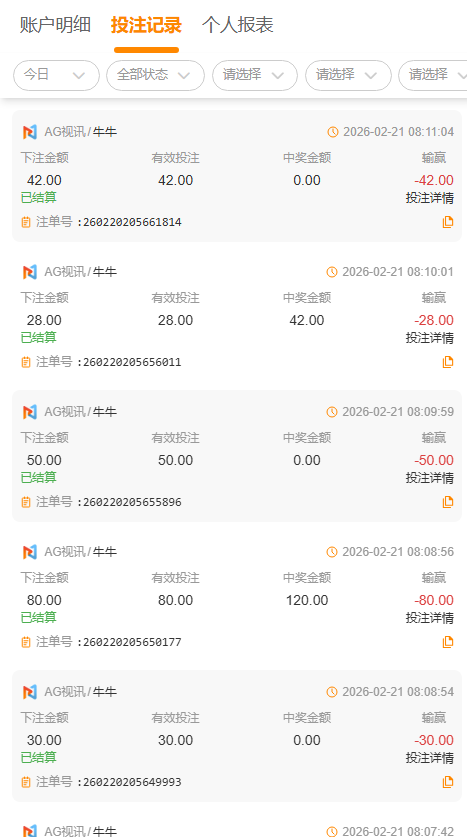
Task: Open the 今日 date dropdown
Action: point(56,75)
